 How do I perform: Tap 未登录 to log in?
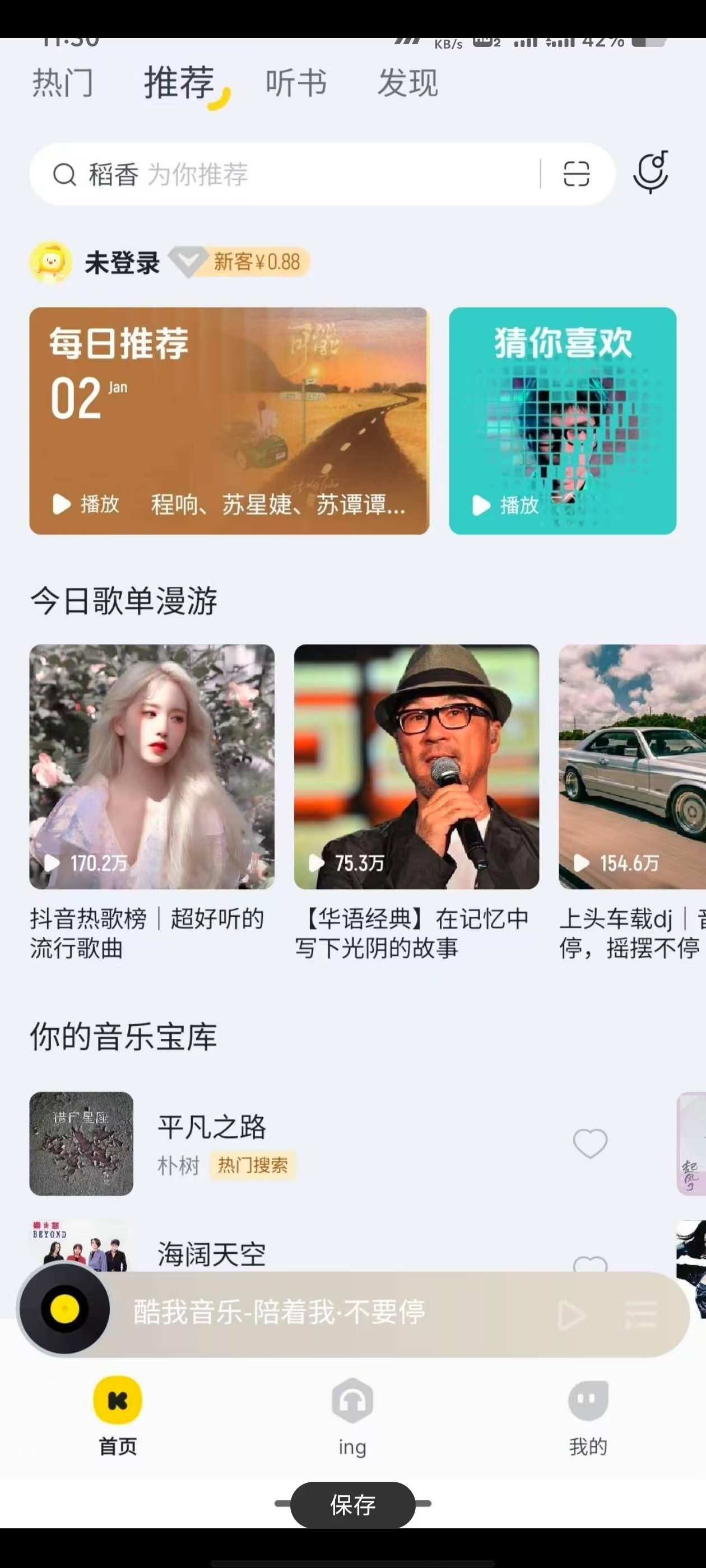coord(122,263)
